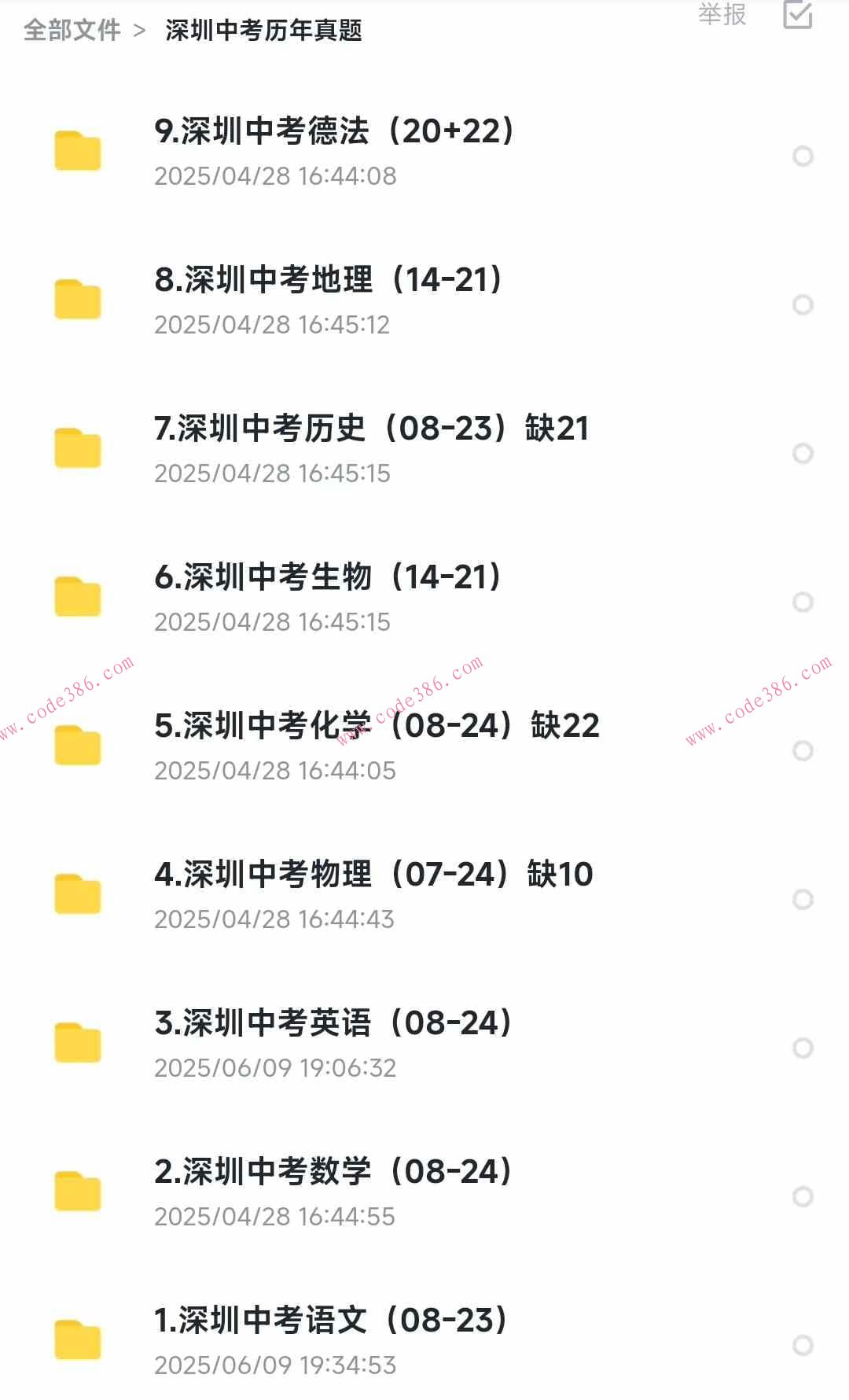The width and height of the screenshot is (849, 1400).
Task: Select circle next to 7.深圳中考历史 folder
Action: [x=803, y=454]
